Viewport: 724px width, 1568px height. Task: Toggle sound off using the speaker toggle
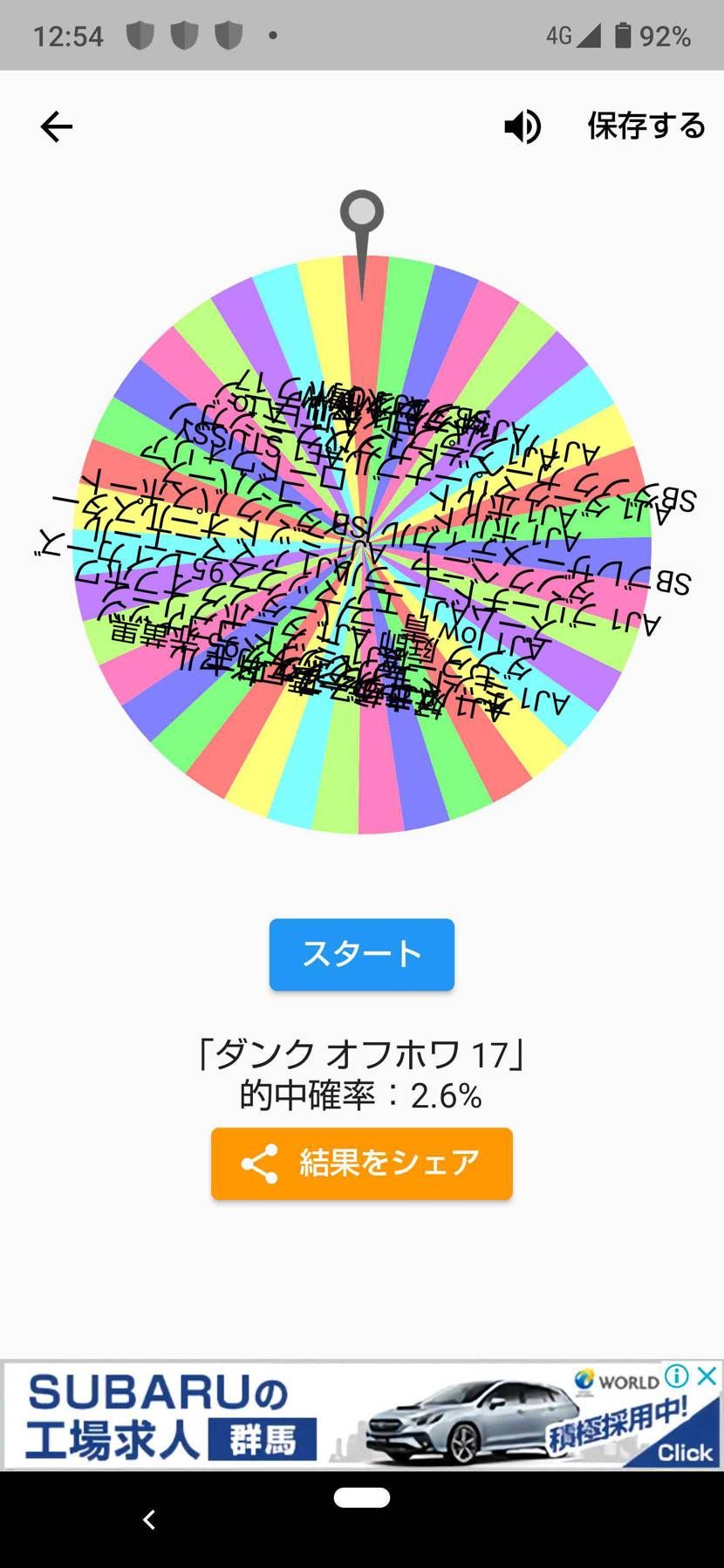pos(521,126)
